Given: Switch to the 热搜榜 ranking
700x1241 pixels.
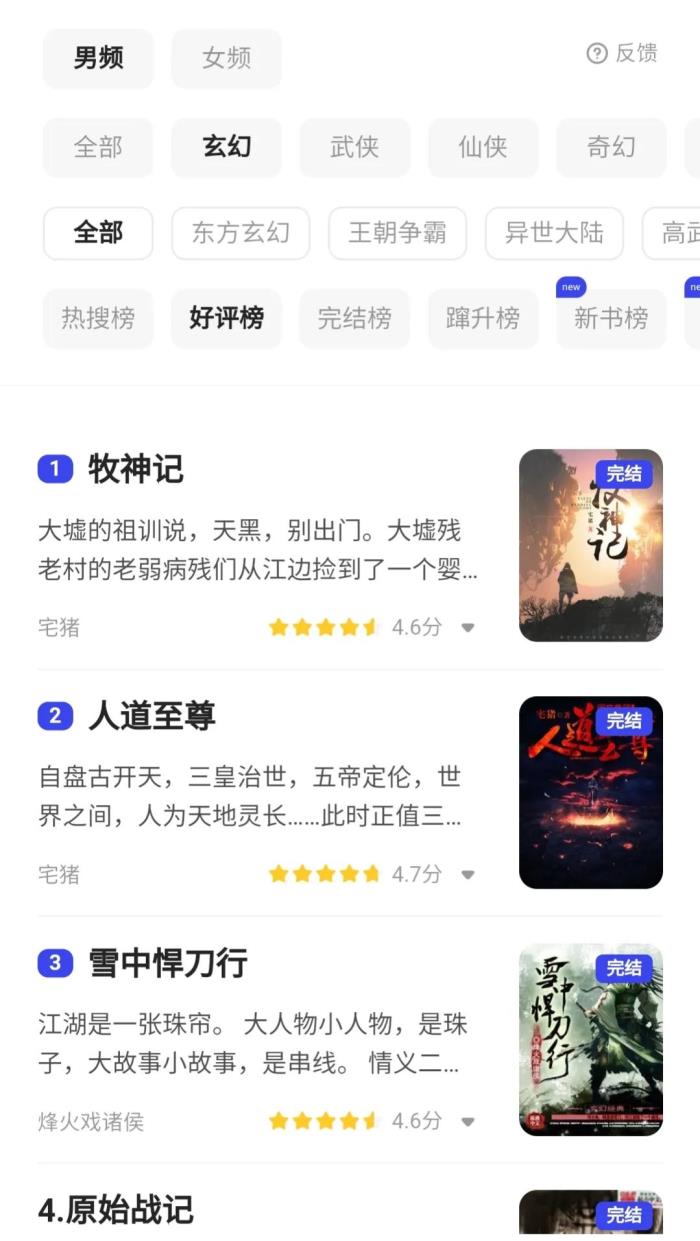Looking at the screenshot, I should coord(98,318).
